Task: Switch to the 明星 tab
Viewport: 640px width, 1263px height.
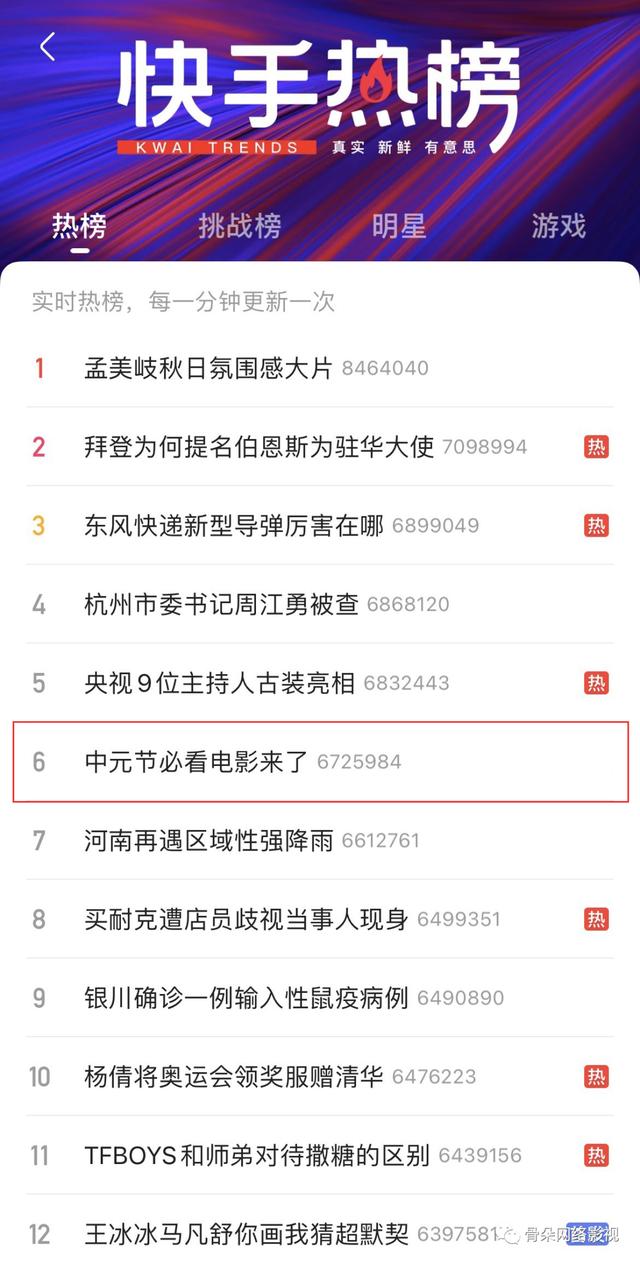Action: (399, 226)
